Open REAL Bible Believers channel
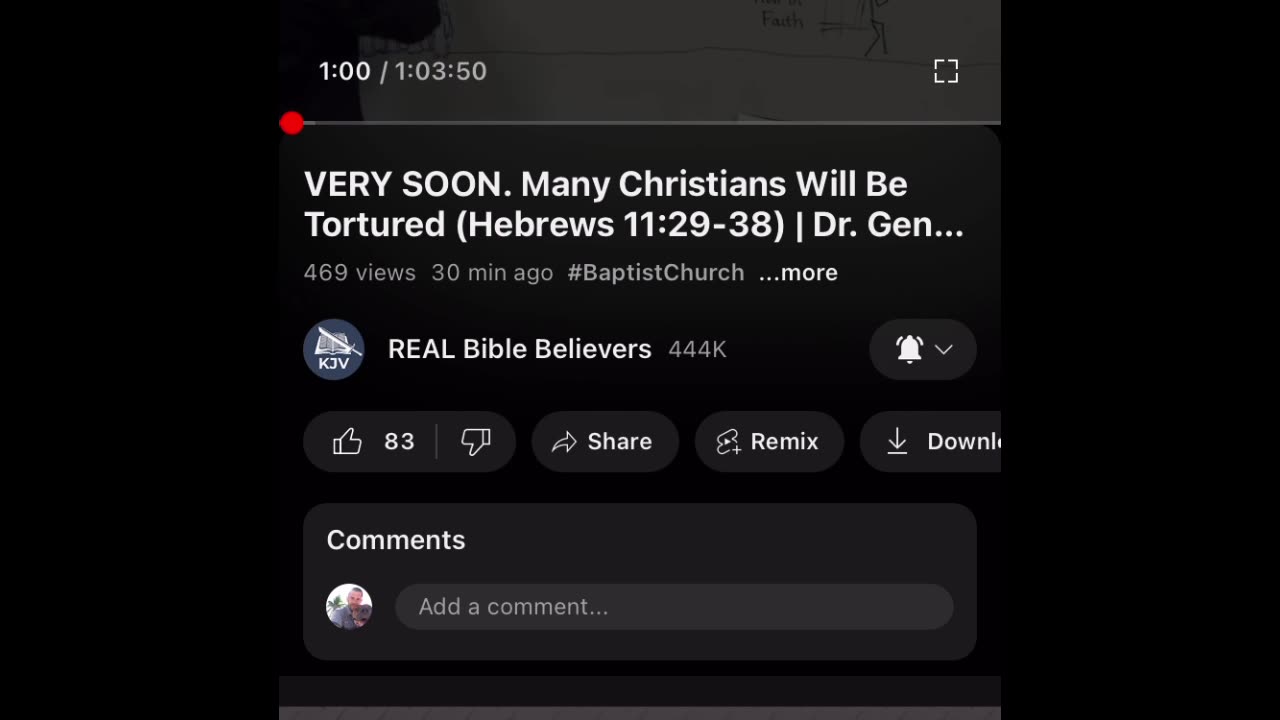Screen dimensions: 1280x720 [519, 349]
